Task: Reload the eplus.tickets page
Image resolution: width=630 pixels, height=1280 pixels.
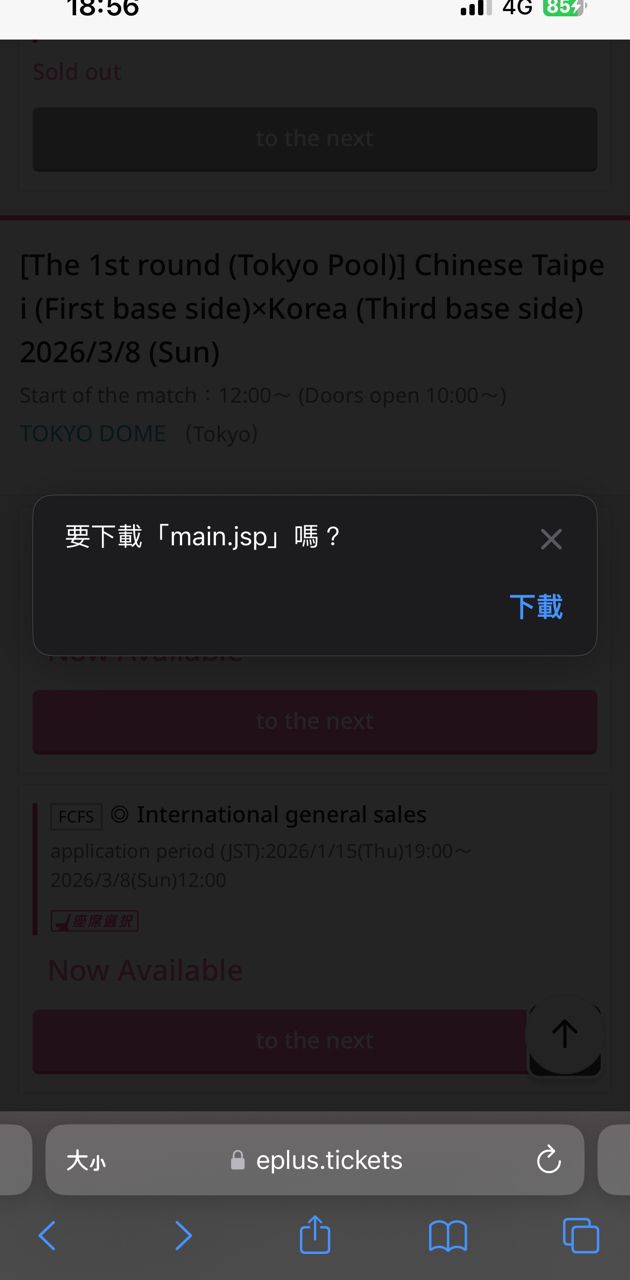Action: click(548, 1160)
